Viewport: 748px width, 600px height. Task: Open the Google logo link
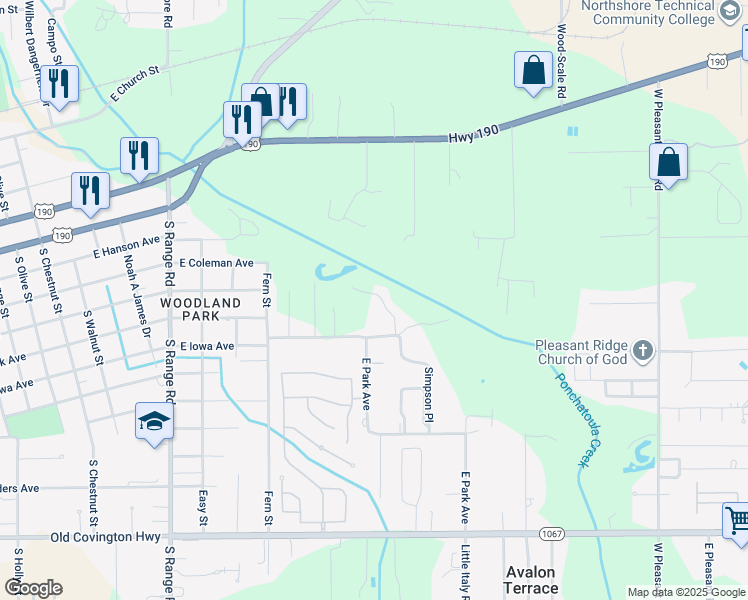point(33,588)
